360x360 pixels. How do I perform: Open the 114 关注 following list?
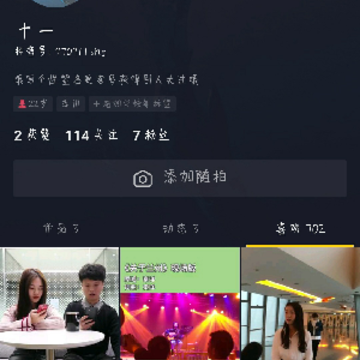[x=92, y=136]
